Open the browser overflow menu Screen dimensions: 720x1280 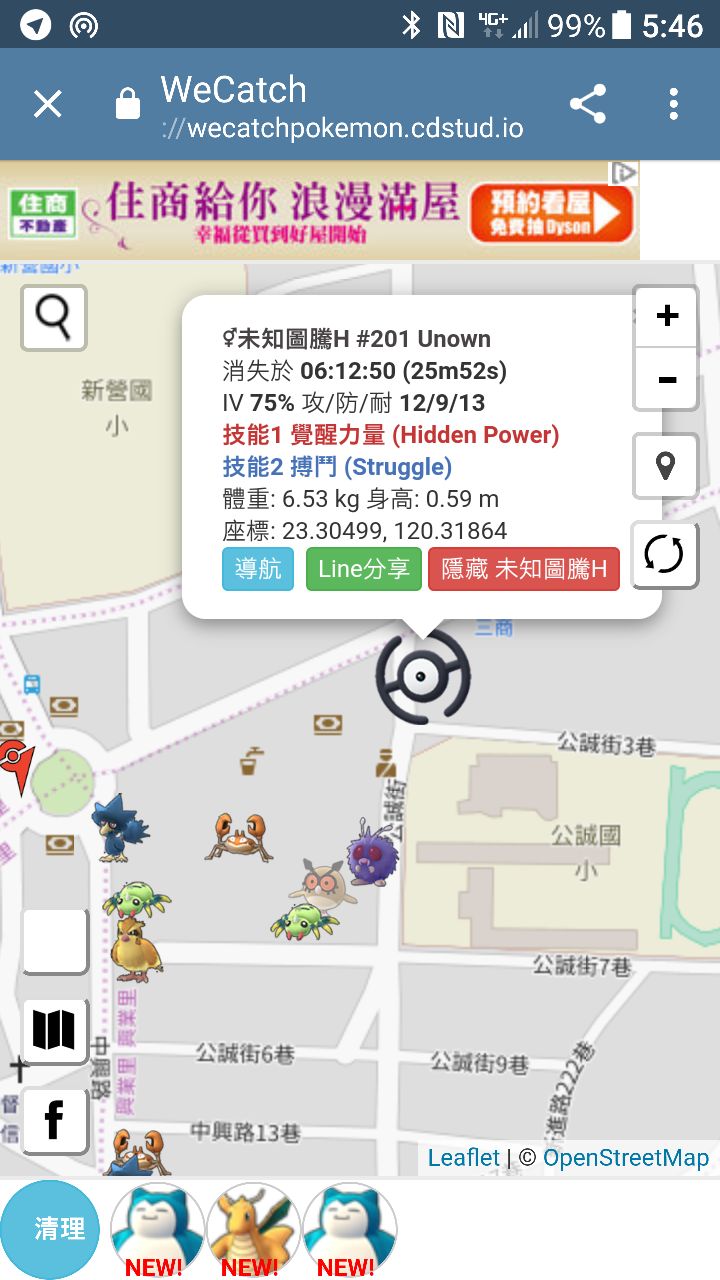[x=673, y=104]
